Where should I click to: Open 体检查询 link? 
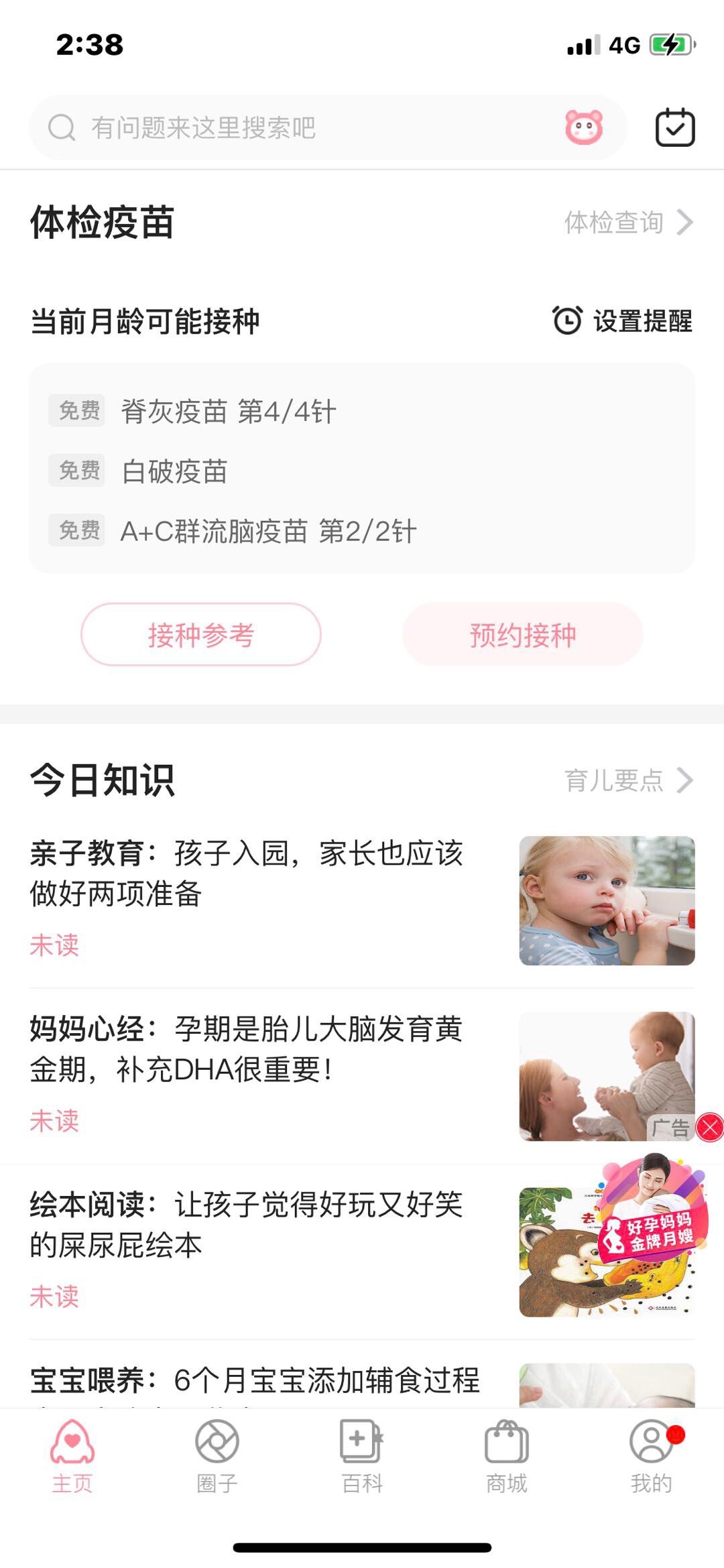coord(627,223)
